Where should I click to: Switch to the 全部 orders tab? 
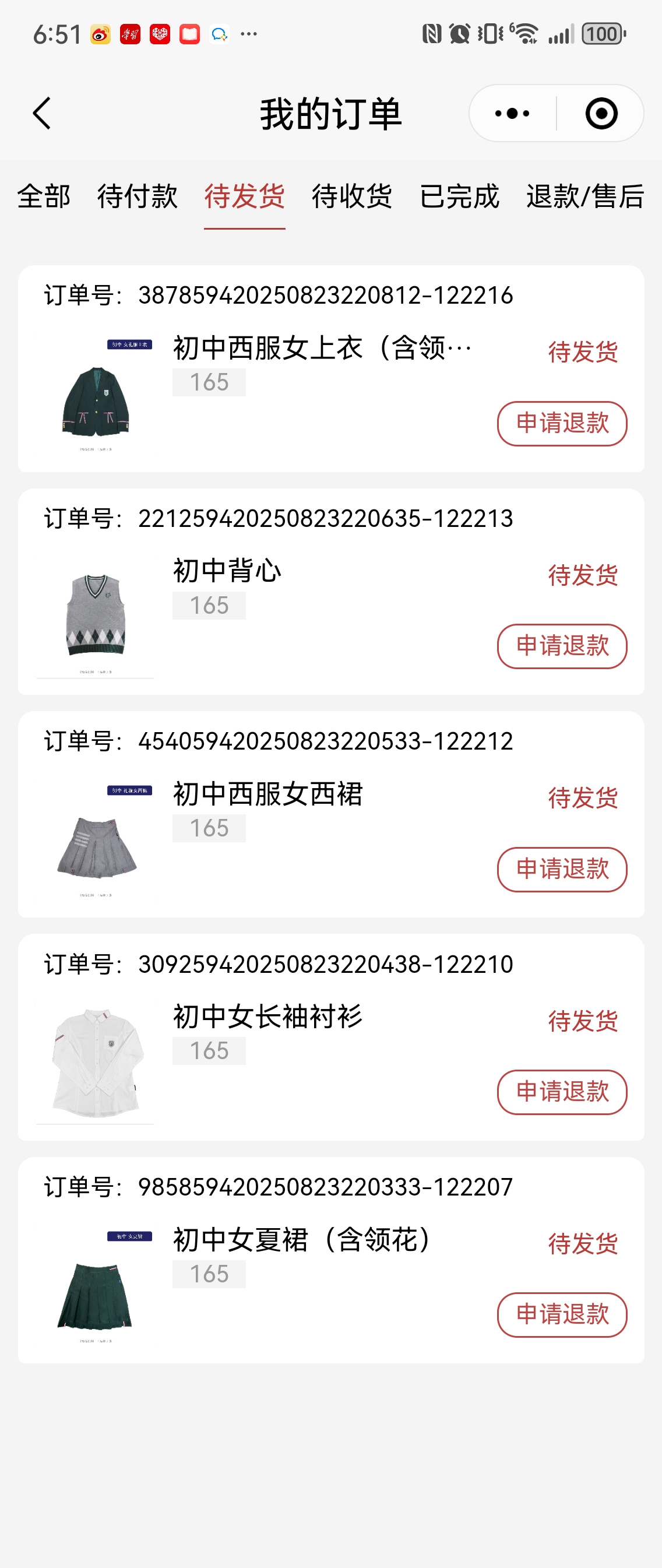44,196
